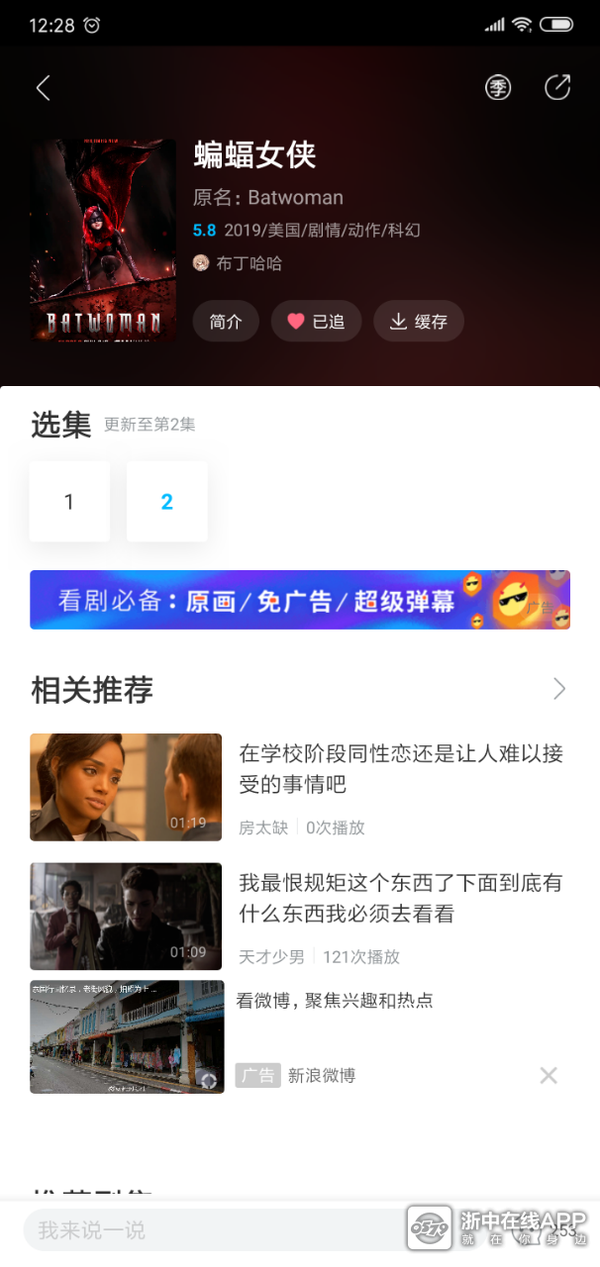The width and height of the screenshot is (600, 1267).
Task: Open the 看剧必备 membership banner
Action: (300, 600)
